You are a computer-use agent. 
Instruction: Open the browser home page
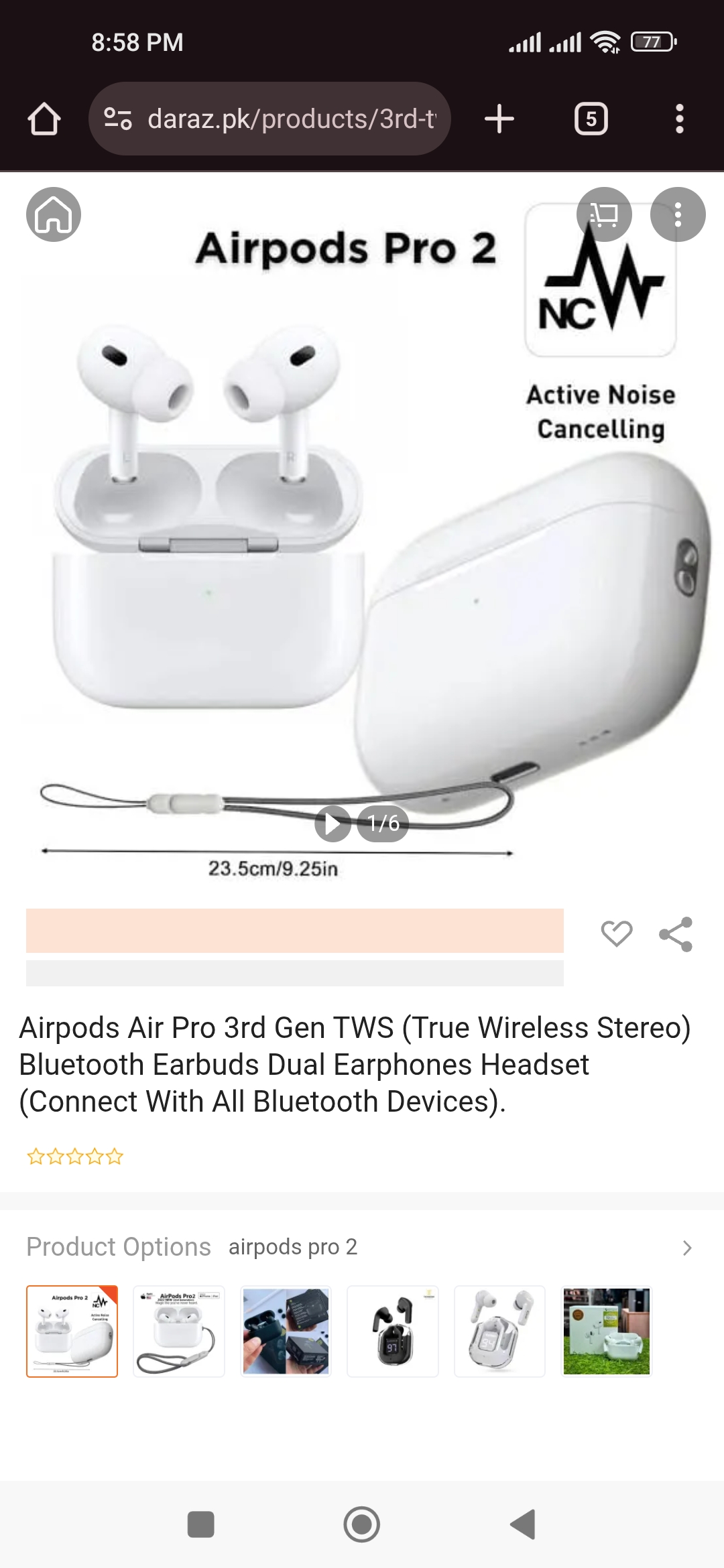pyautogui.click(x=44, y=119)
